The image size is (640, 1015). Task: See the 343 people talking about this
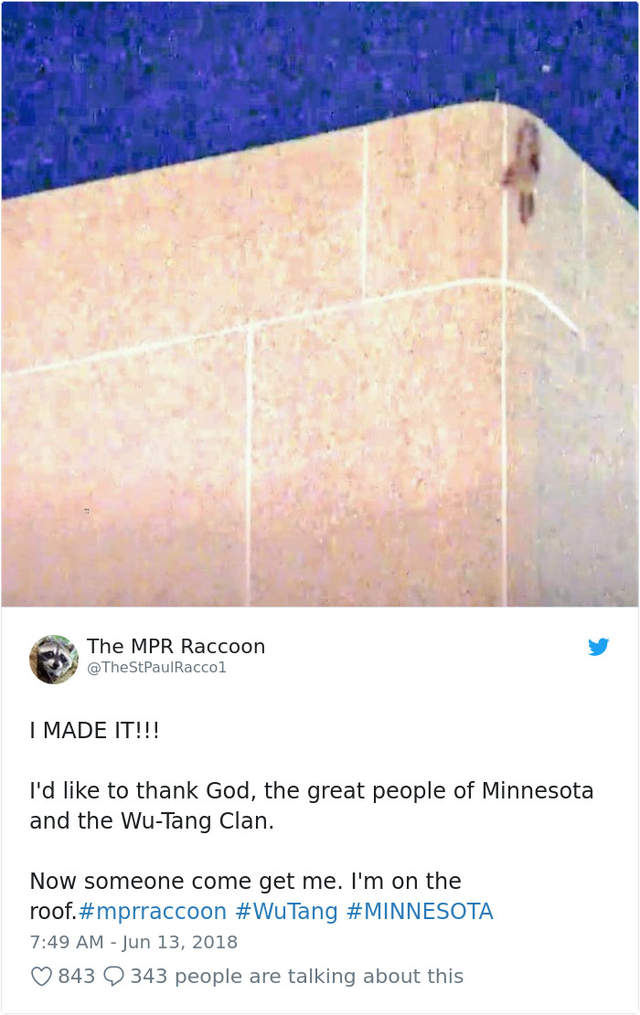[296, 976]
